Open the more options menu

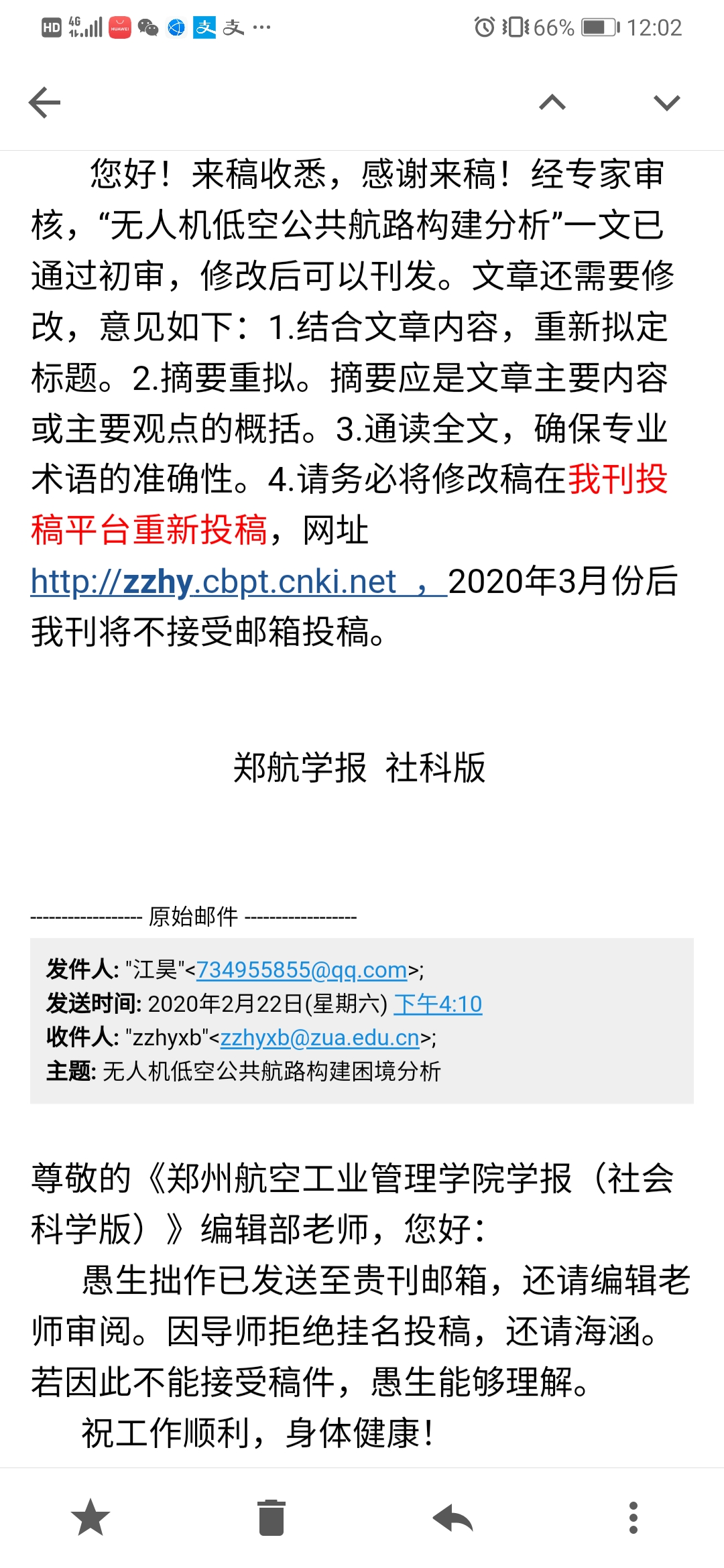pos(633,1518)
